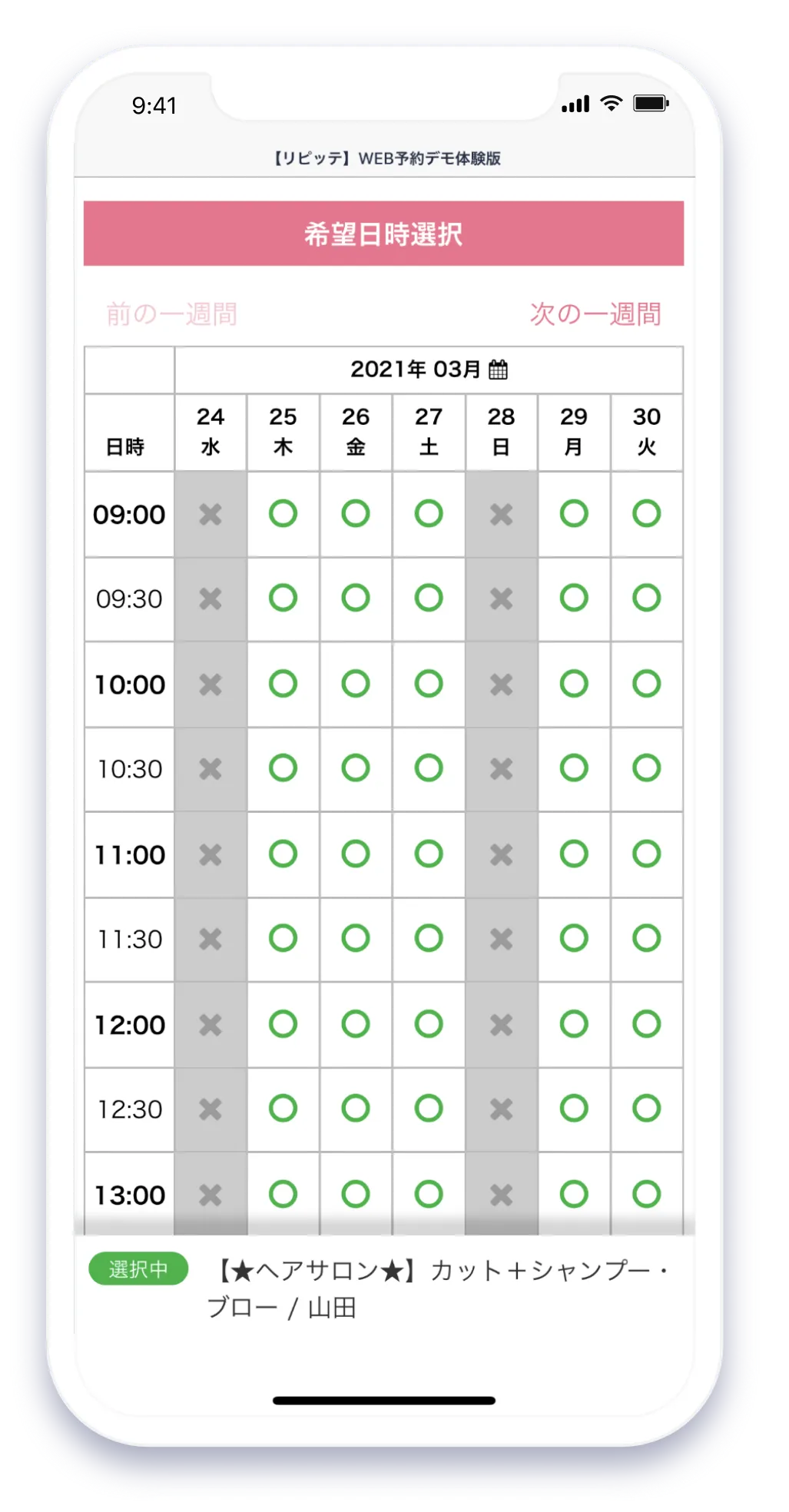
Task: Tap the 09:30 availability circle under Thursday 25
Action: click(x=283, y=598)
